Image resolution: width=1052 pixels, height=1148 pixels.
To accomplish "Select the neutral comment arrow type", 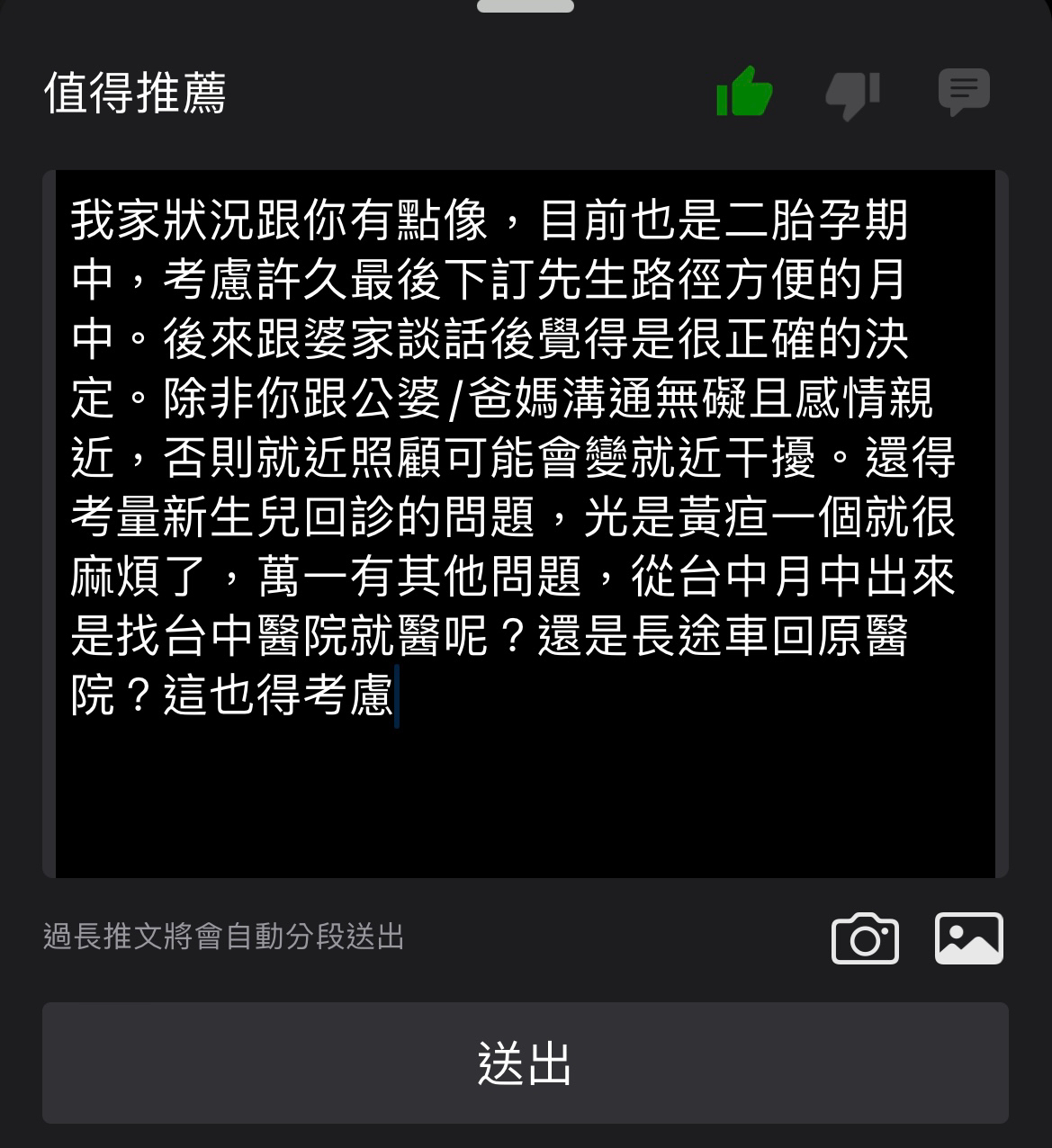I will tap(964, 92).
